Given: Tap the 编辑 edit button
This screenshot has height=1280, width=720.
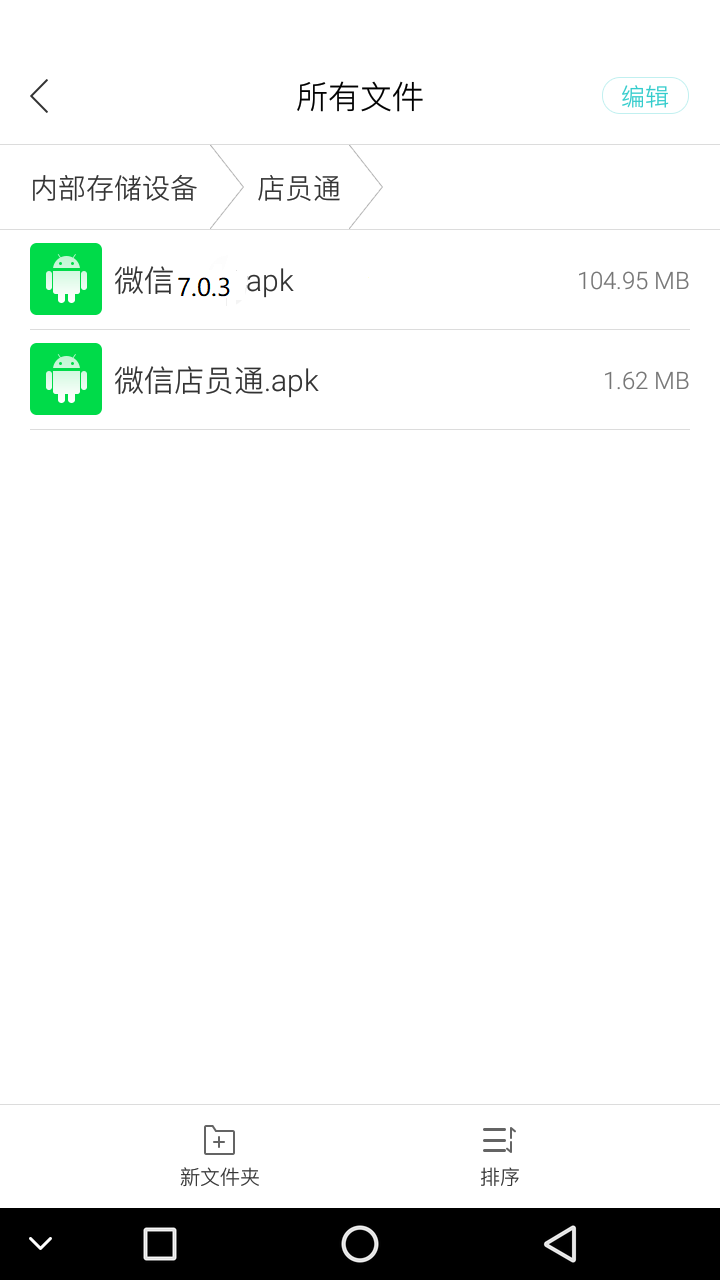Looking at the screenshot, I should tap(645, 96).
